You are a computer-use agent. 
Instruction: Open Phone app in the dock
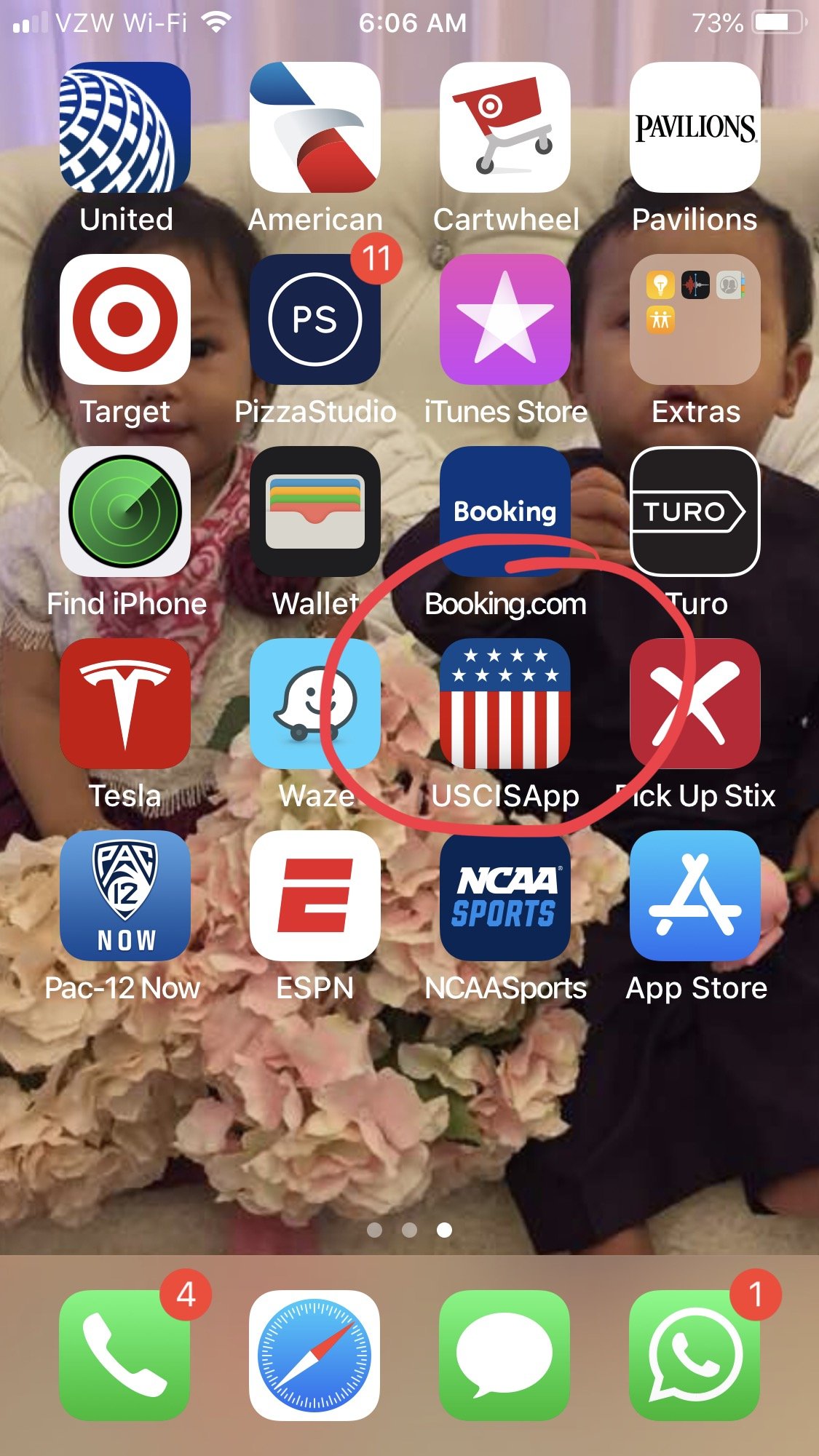pyautogui.click(x=125, y=1356)
